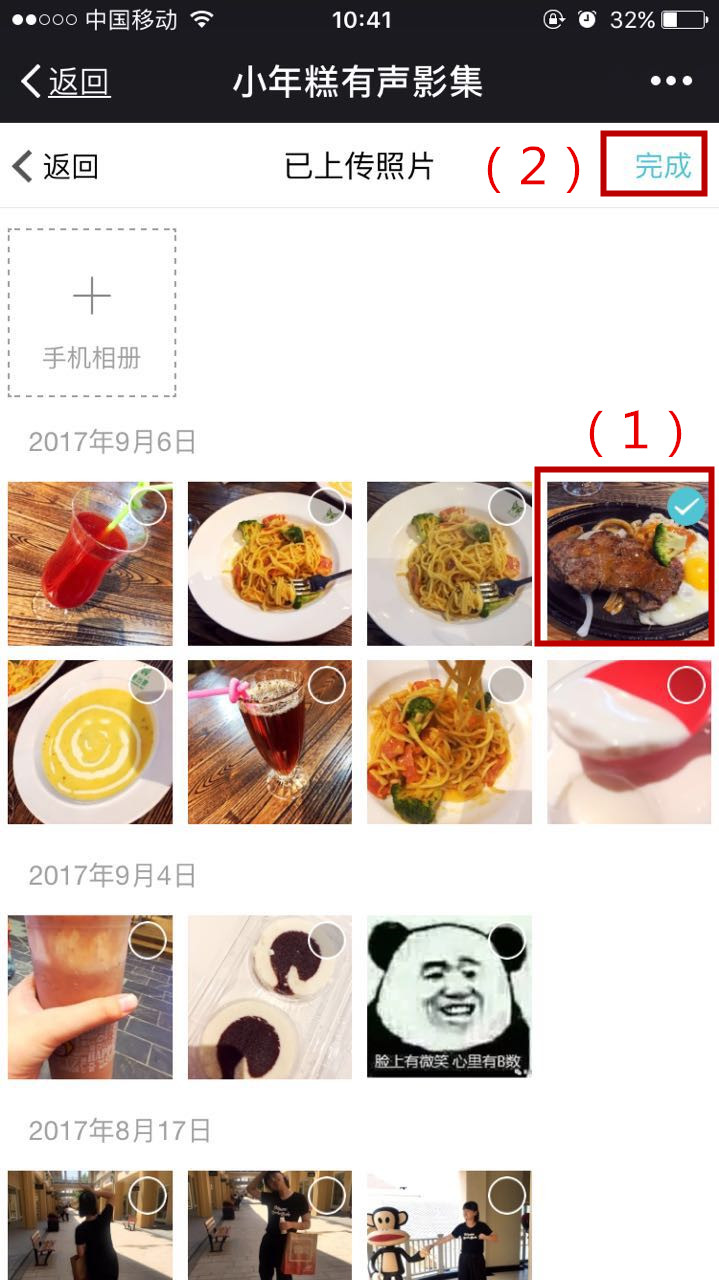This screenshot has width=719, height=1280.
Task: Select the monkey statue photo
Action: [507, 1195]
